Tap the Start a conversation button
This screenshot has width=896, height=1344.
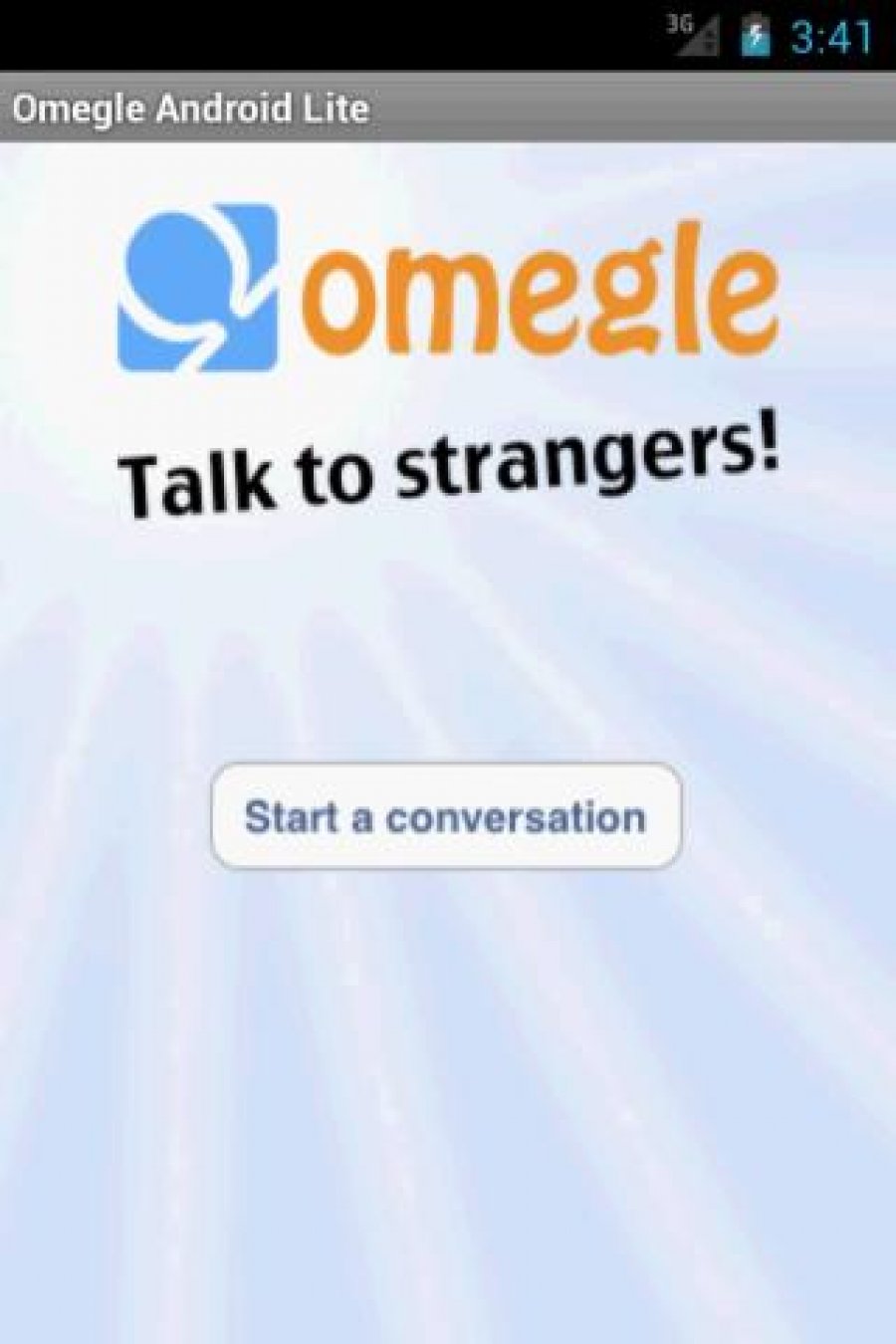446,816
